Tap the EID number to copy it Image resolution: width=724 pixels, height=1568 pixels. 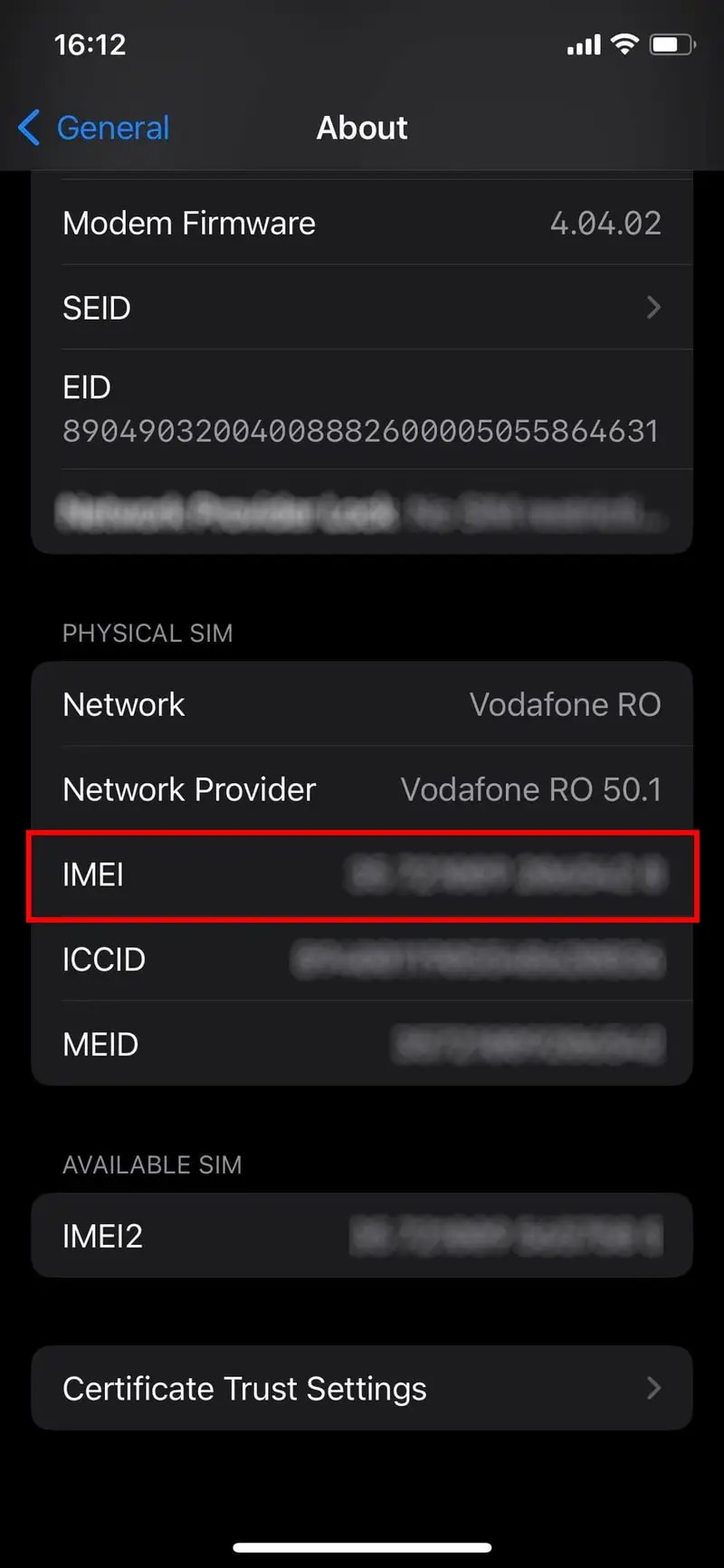(x=362, y=432)
